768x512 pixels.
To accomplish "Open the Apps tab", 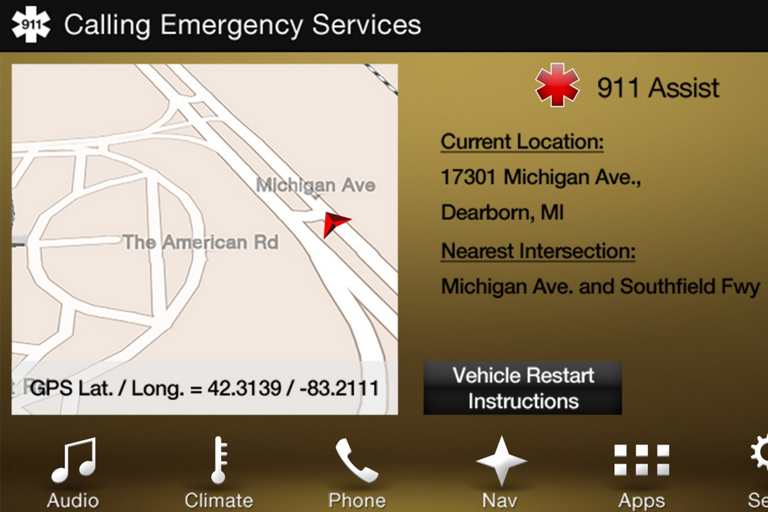I will pyautogui.click(x=641, y=472).
